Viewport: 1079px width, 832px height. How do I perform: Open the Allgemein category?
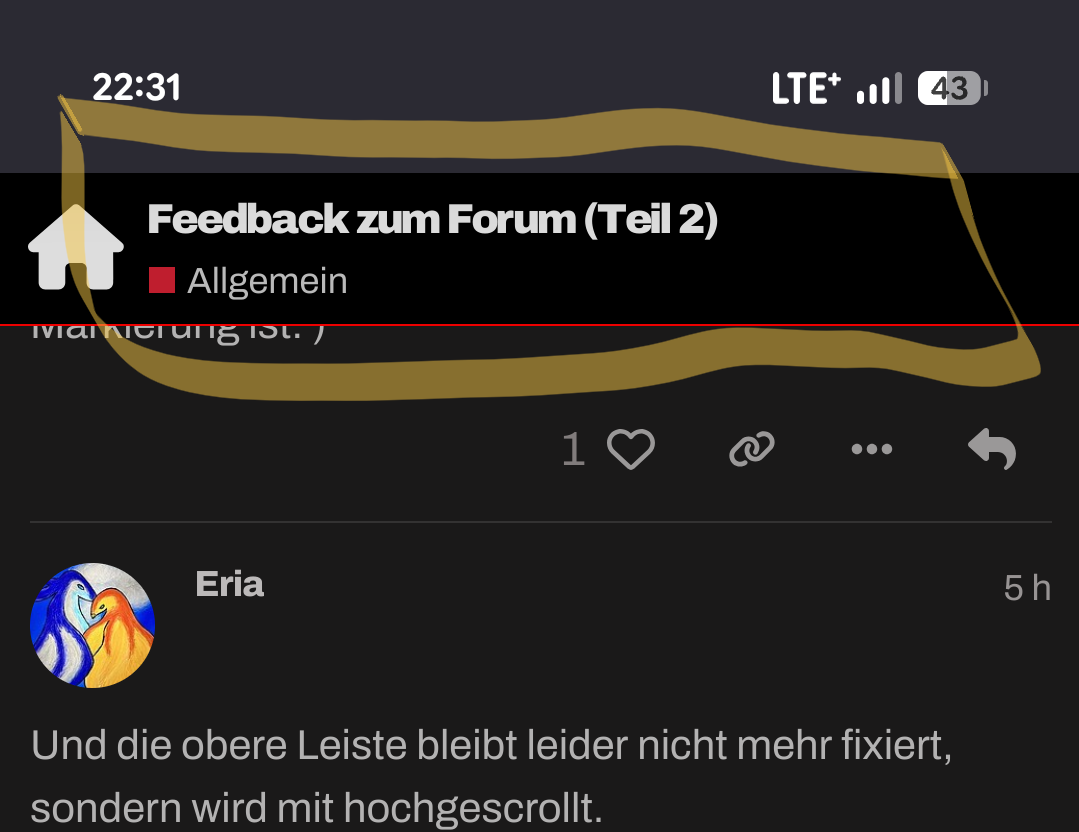coord(266,281)
